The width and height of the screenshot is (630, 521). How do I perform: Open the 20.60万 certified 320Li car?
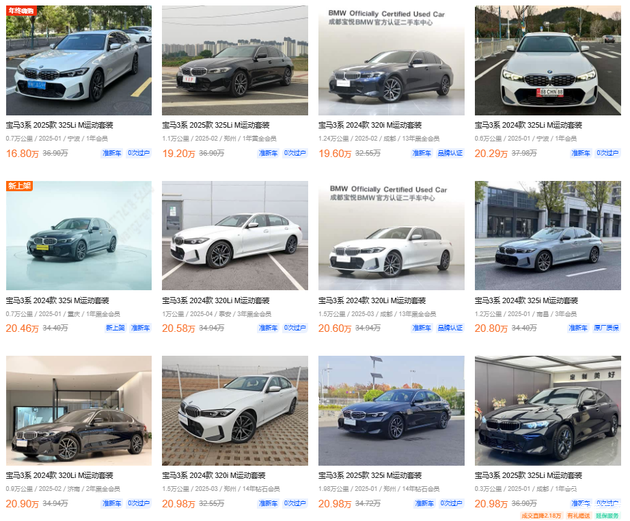point(391,236)
